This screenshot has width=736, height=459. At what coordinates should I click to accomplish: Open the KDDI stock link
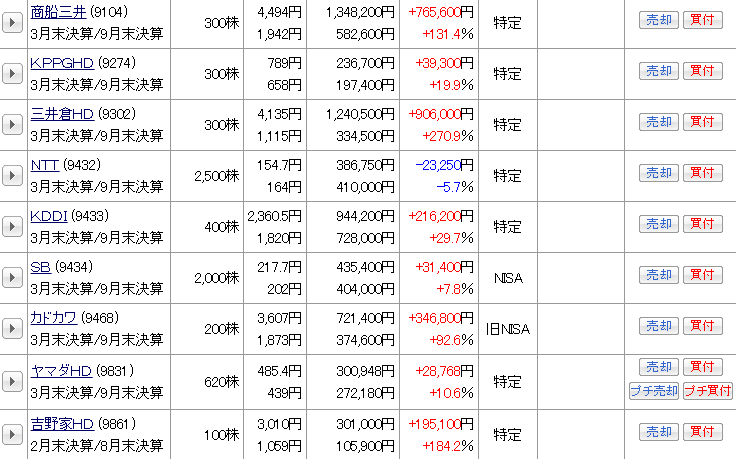(x=48, y=216)
